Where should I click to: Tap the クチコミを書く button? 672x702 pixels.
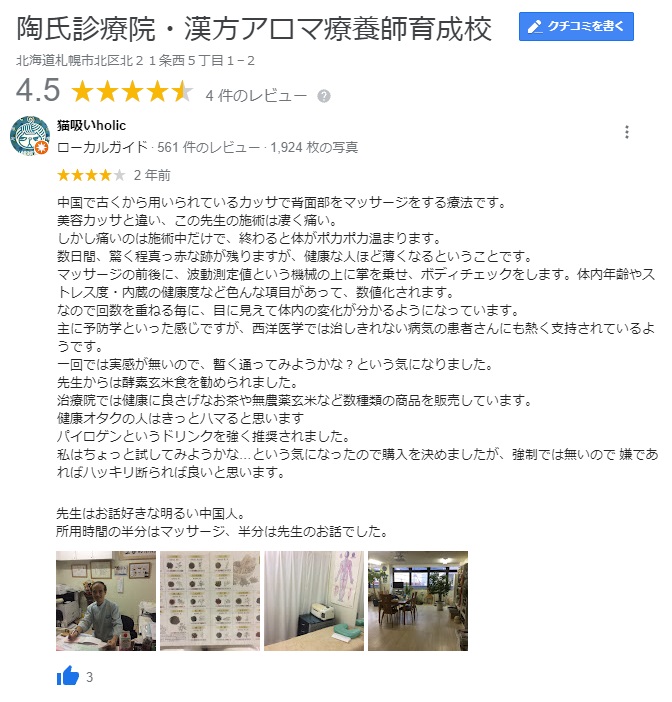coord(576,27)
